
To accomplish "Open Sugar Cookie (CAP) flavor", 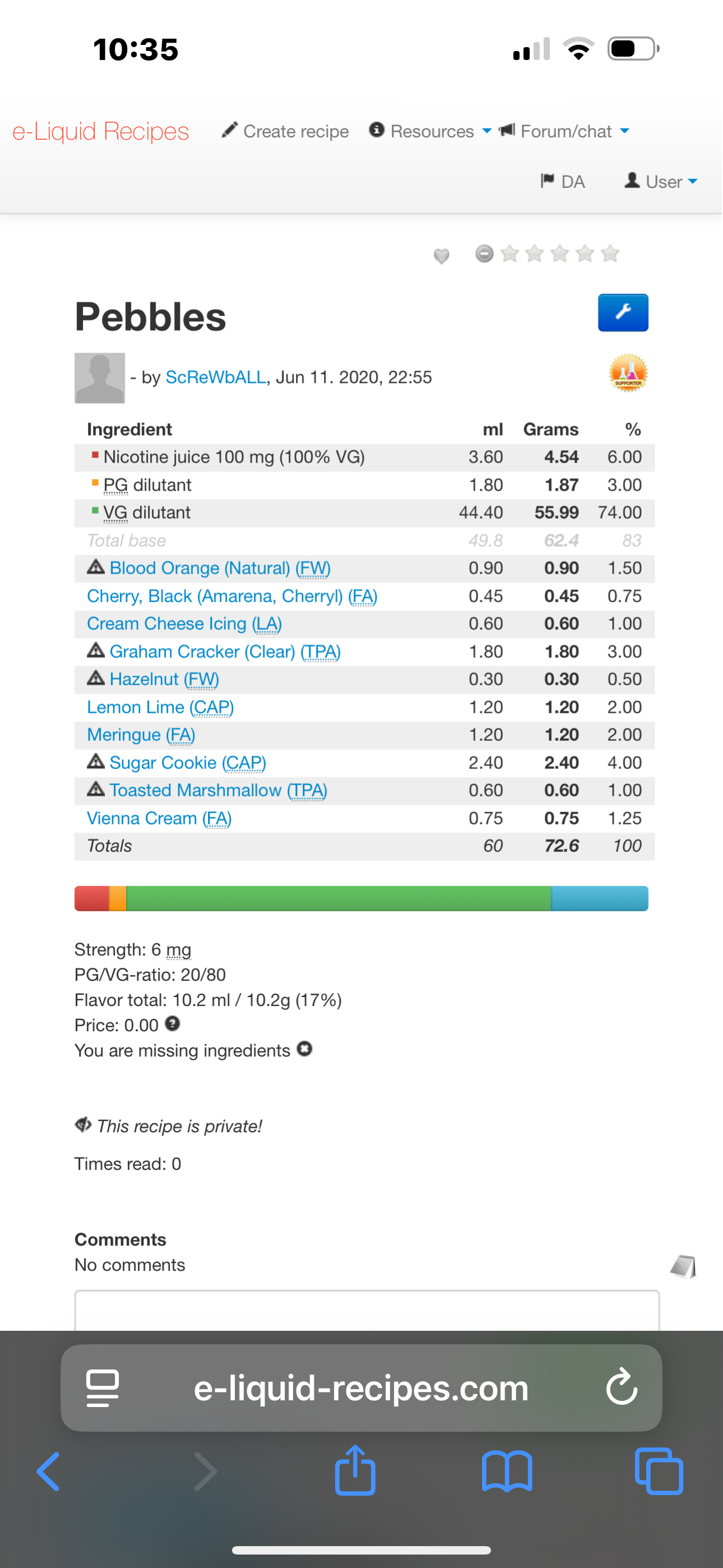I will coord(187,763).
